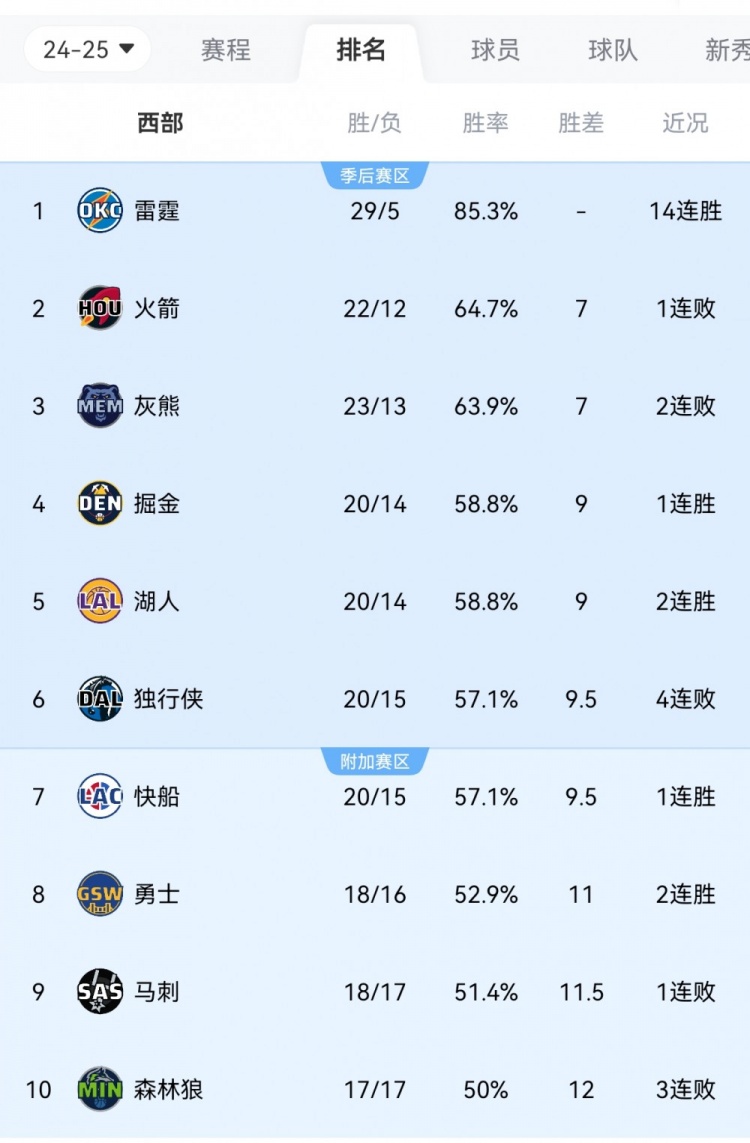Viewport: 750px width, 1143px height.
Task: Select the 排名 tab
Action: click(361, 50)
